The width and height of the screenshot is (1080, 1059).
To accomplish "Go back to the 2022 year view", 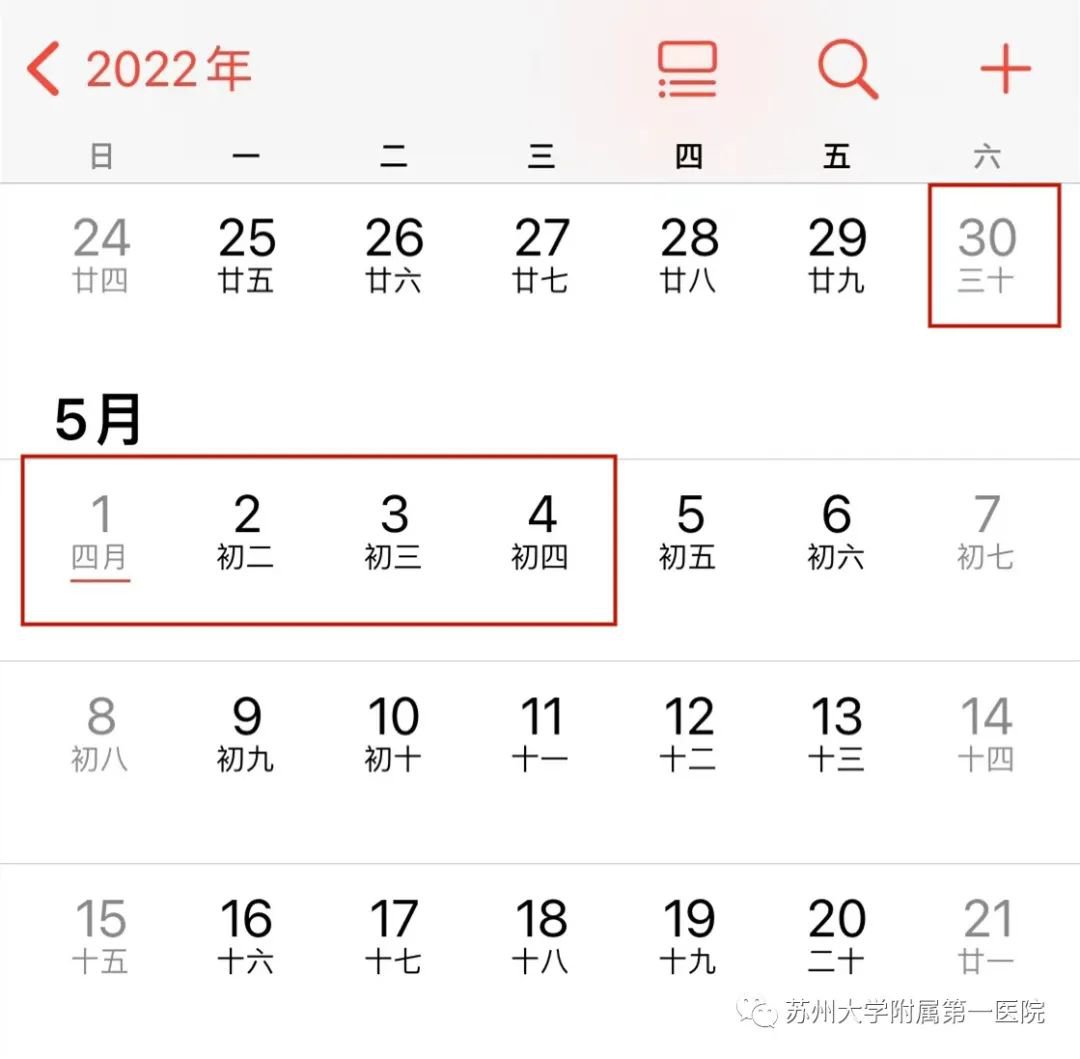I will point(138,69).
